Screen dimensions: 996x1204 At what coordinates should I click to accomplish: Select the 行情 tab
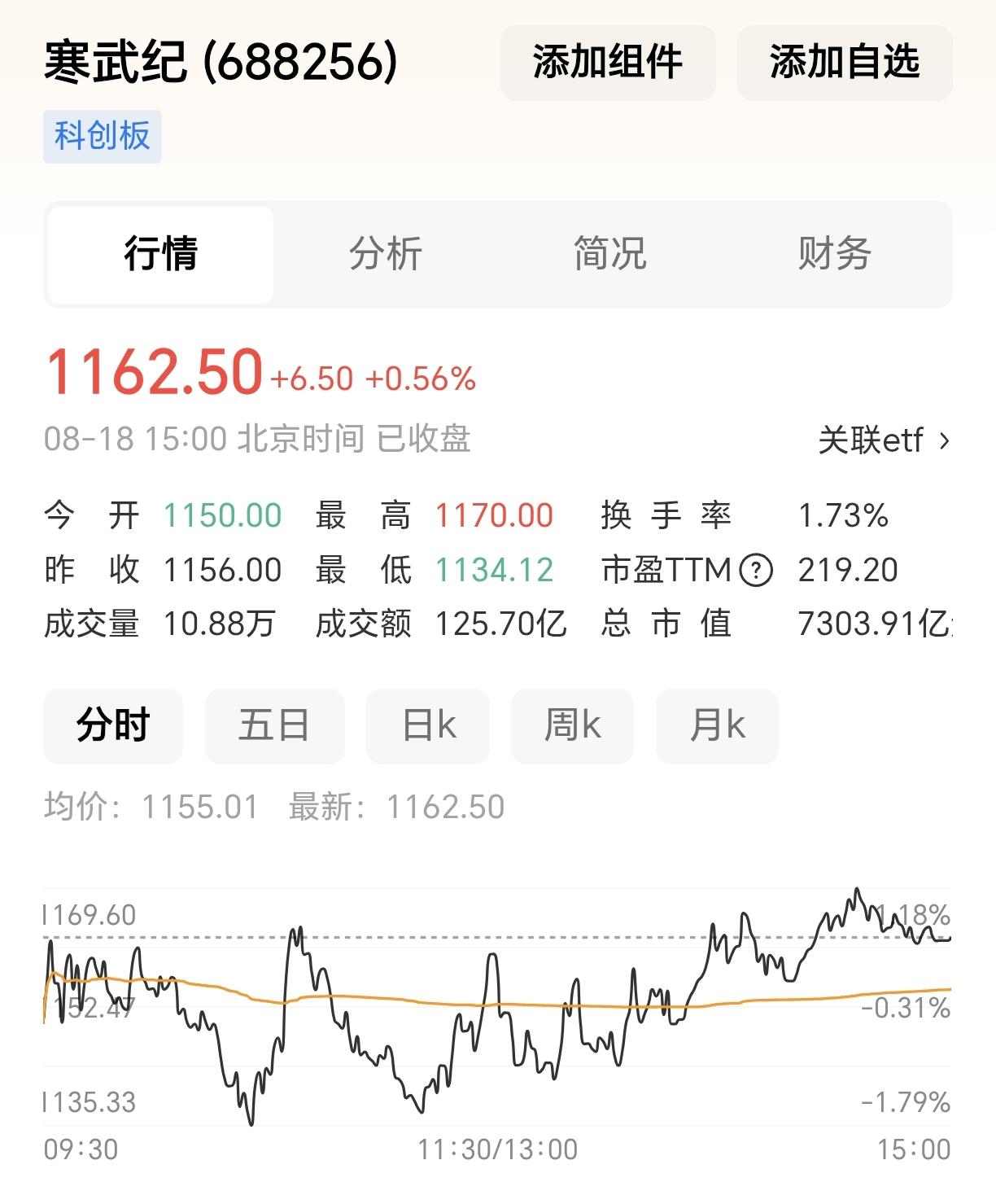tap(161, 254)
